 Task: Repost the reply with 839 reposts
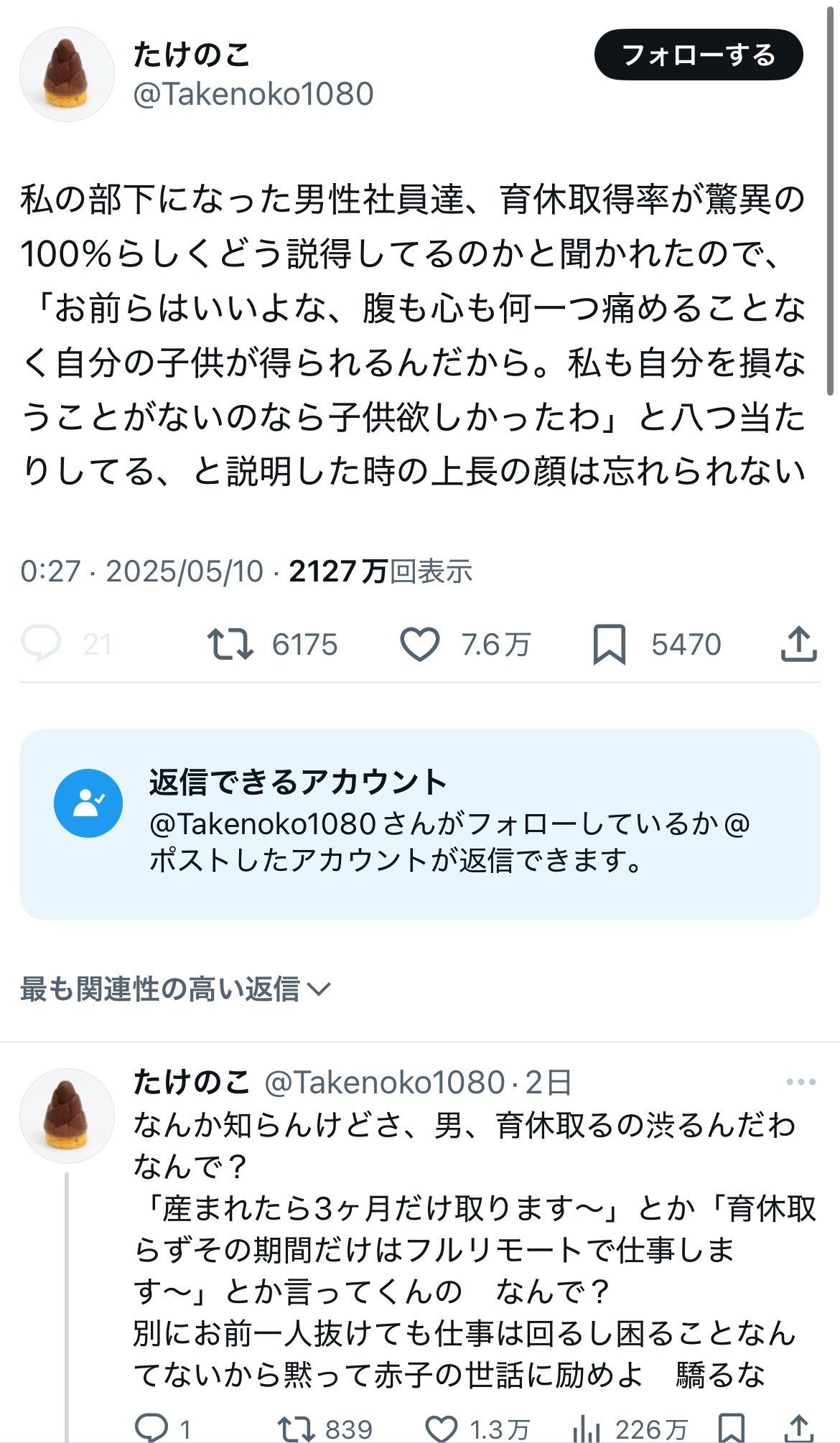pyautogui.click(x=297, y=1428)
